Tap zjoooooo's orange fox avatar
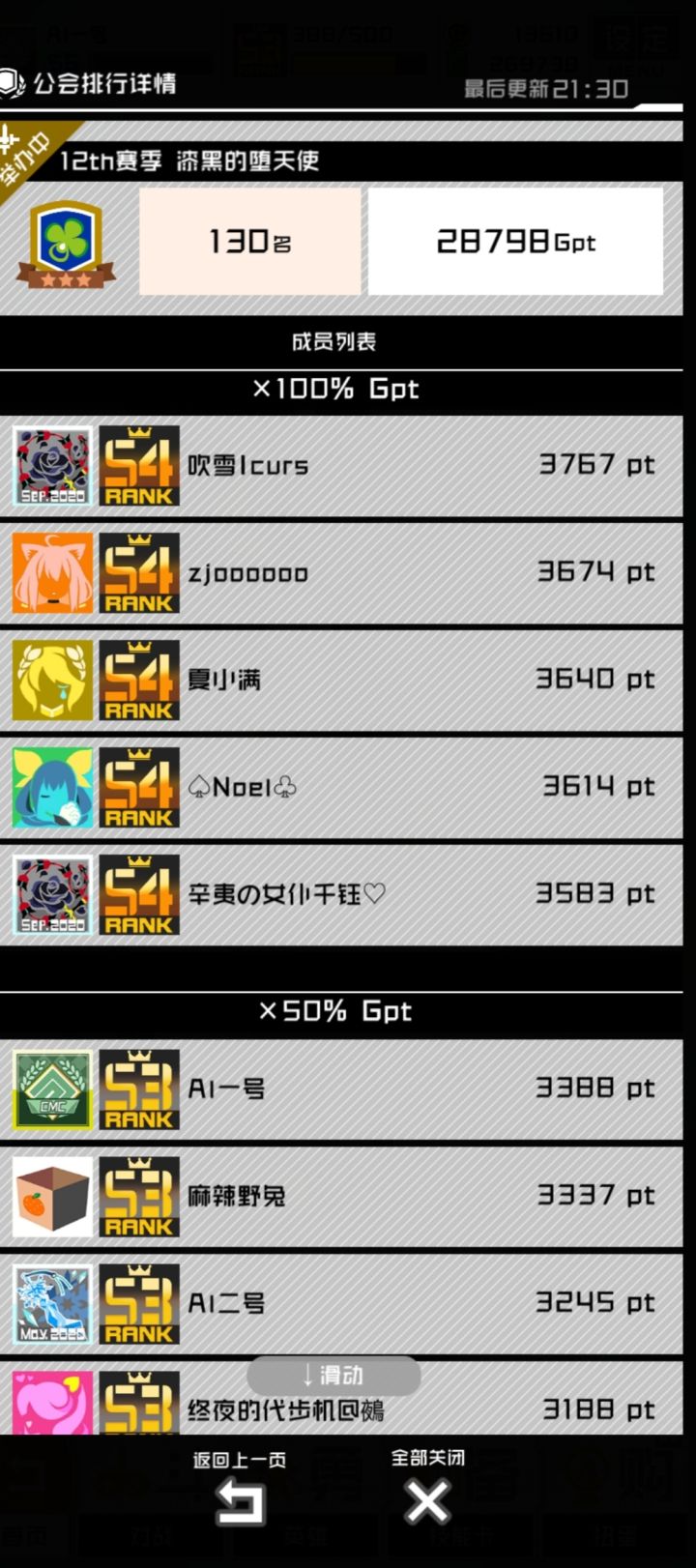 tap(50, 573)
